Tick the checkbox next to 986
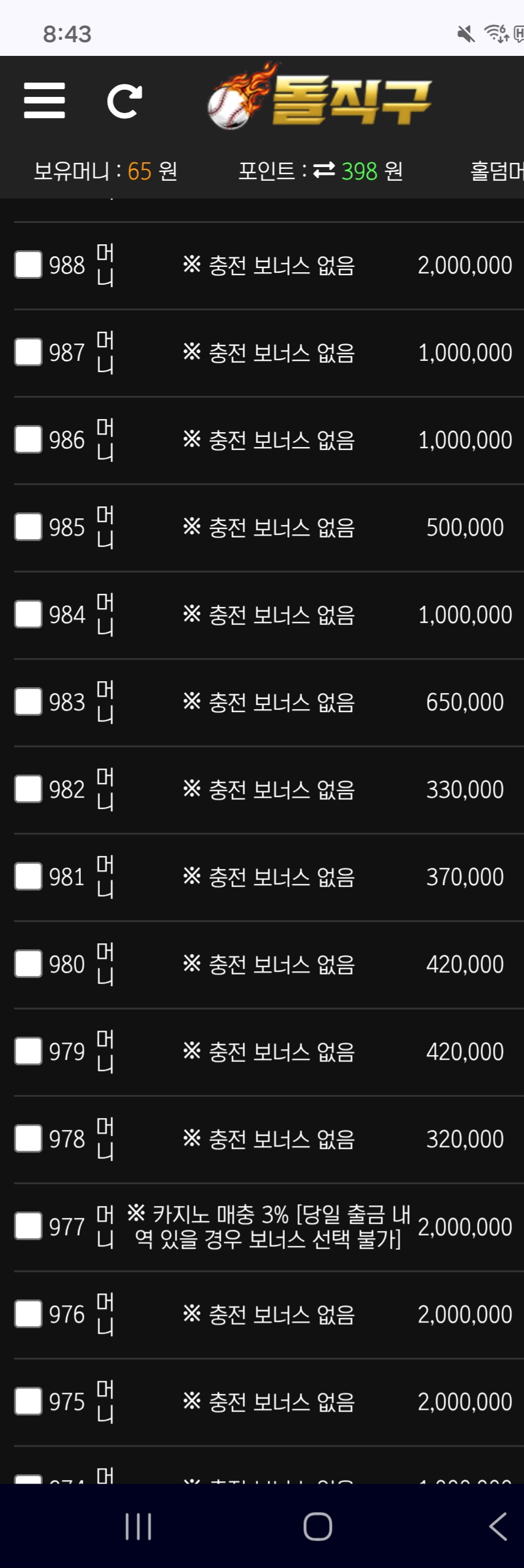This screenshot has height=1568, width=524. [x=28, y=439]
